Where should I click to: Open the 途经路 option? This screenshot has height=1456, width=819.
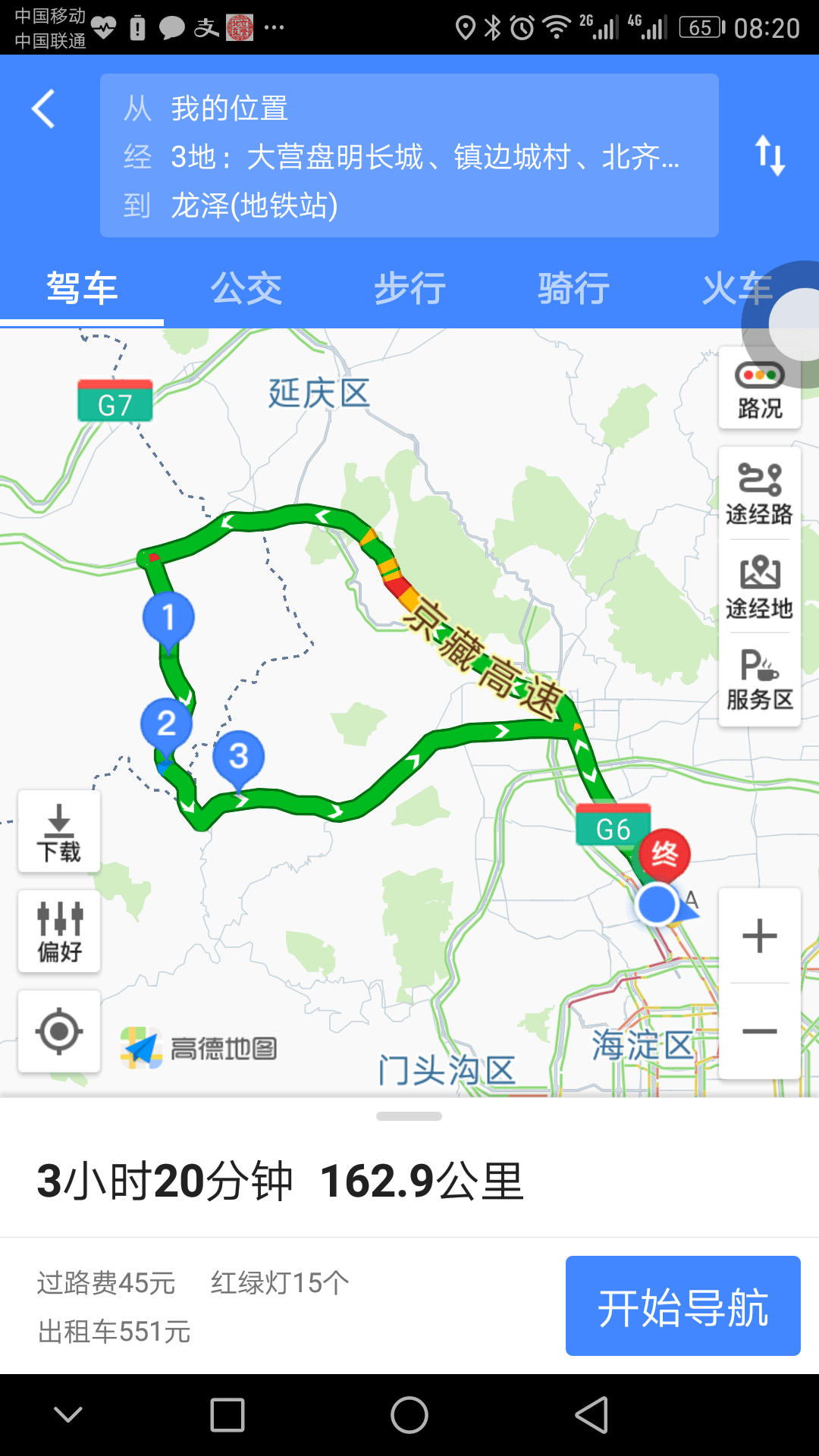[x=759, y=494]
